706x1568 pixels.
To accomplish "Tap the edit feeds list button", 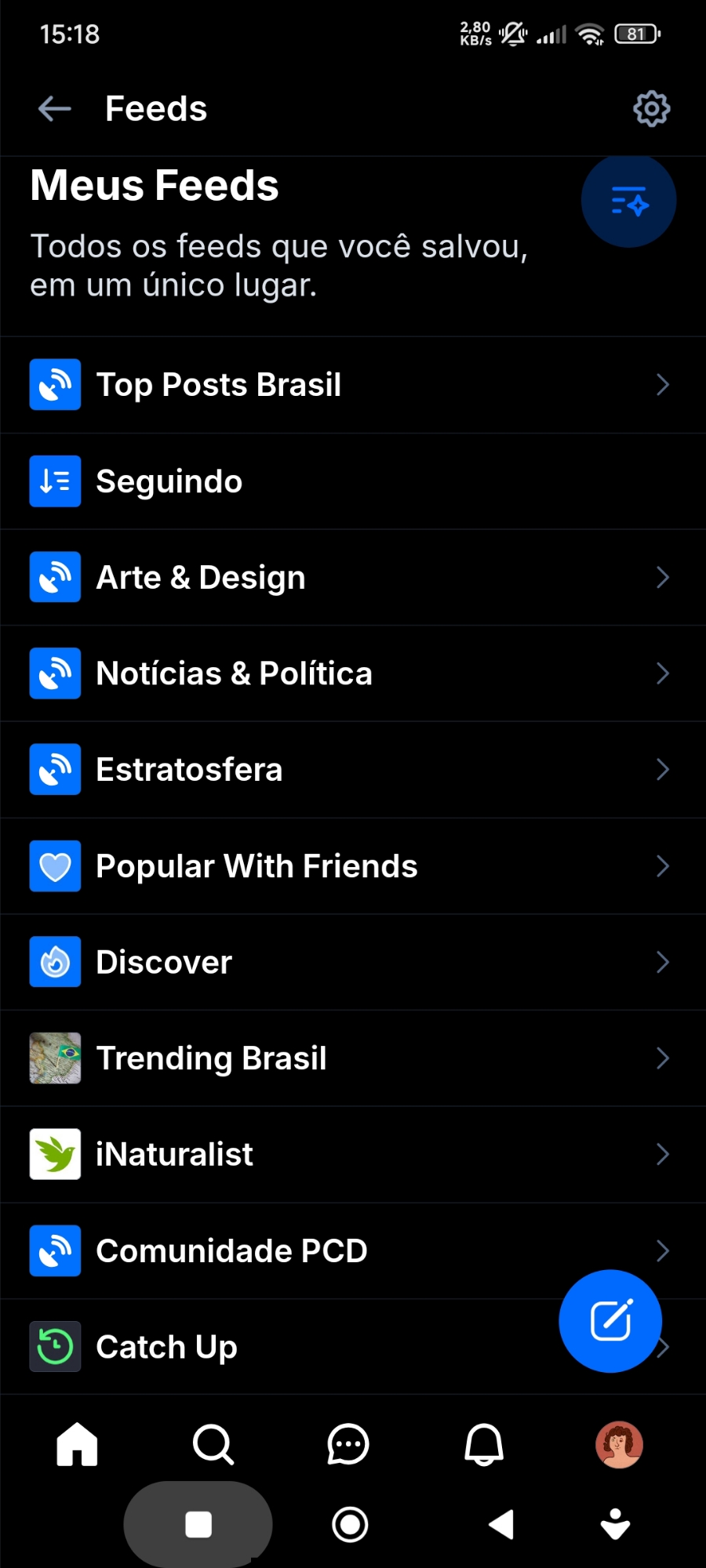I will pyautogui.click(x=628, y=201).
